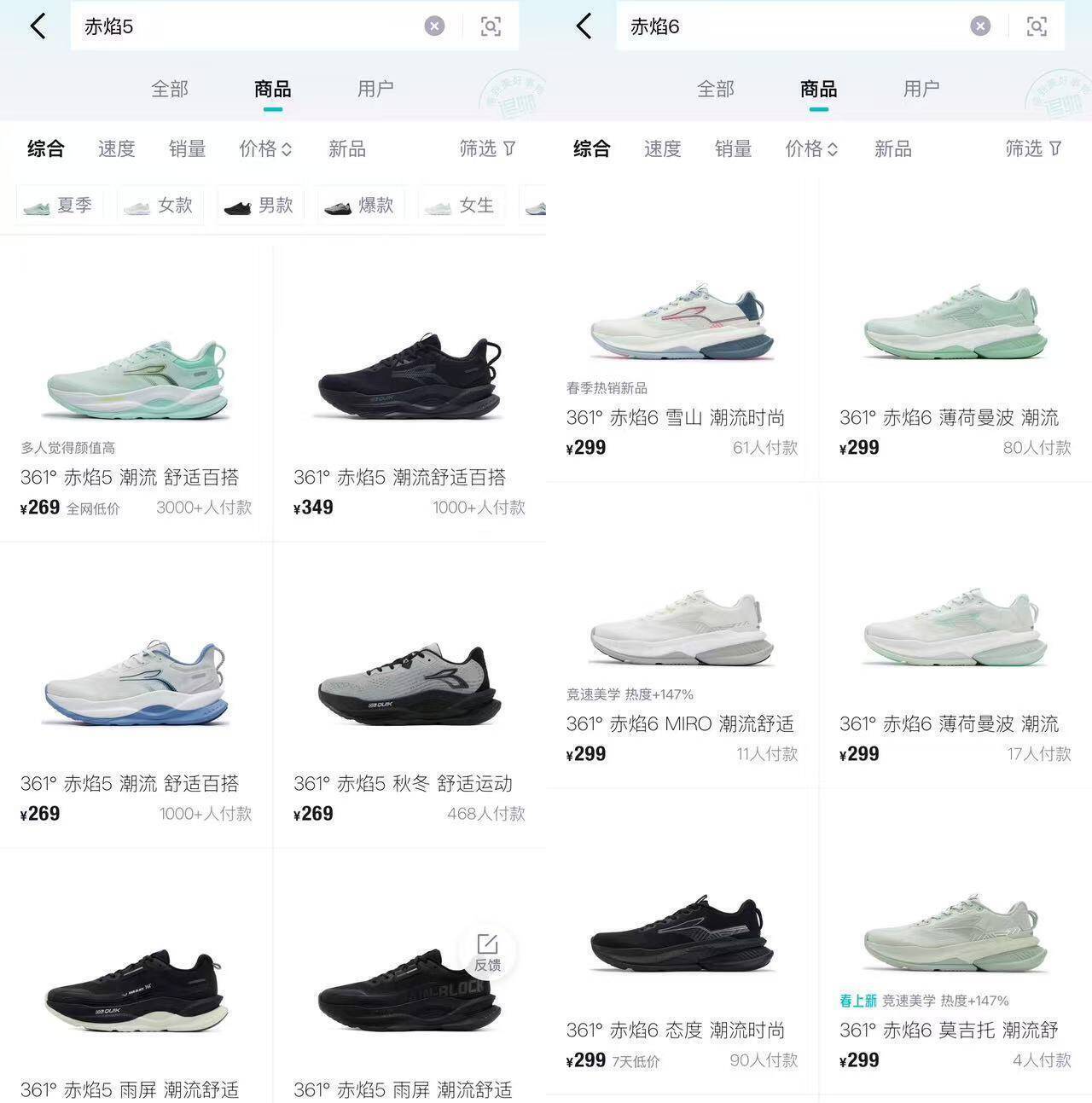Image resolution: width=1092 pixels, height=1103 pixels.
Task: Go back from the 赤焰5 search results
Action: point(38,26)
